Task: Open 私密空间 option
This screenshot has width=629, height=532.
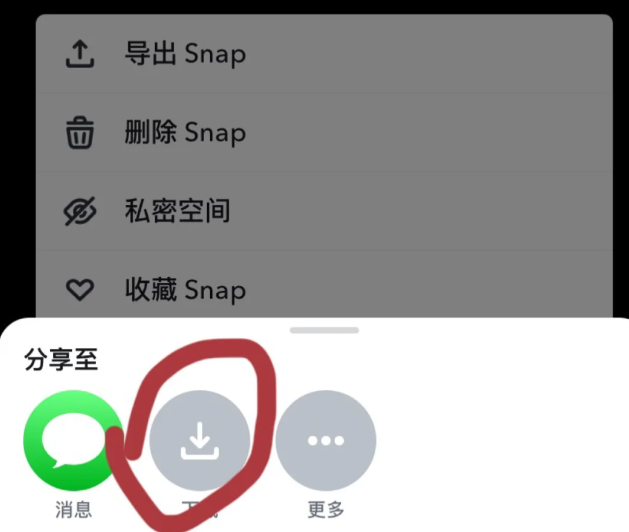Action: point(177,211)
